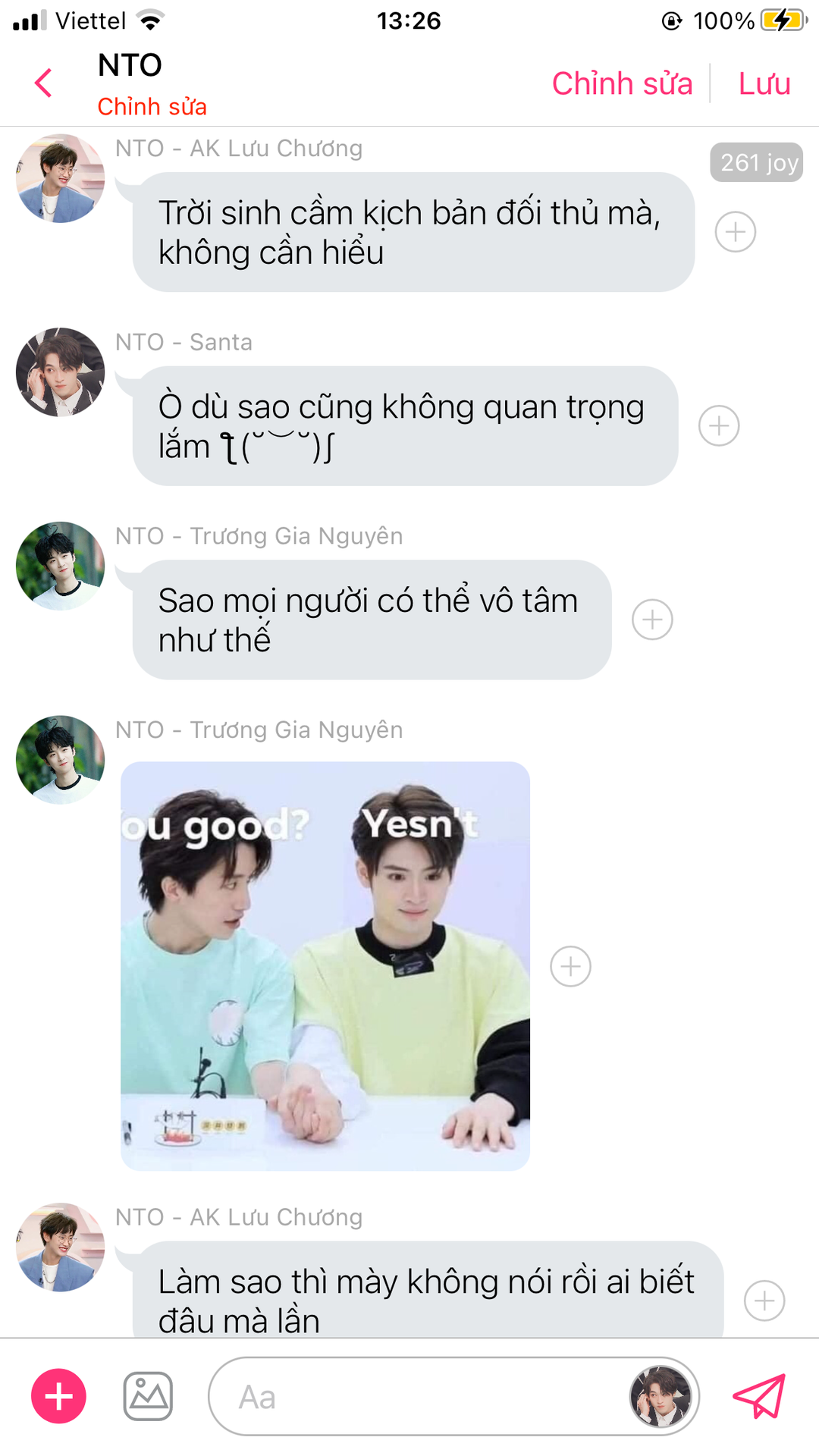Image resolution: width=819 pixels, height=1456 pixels.
Task: Tap plus beside "Làm sao thì mày" message
Action: point(764,1301)
